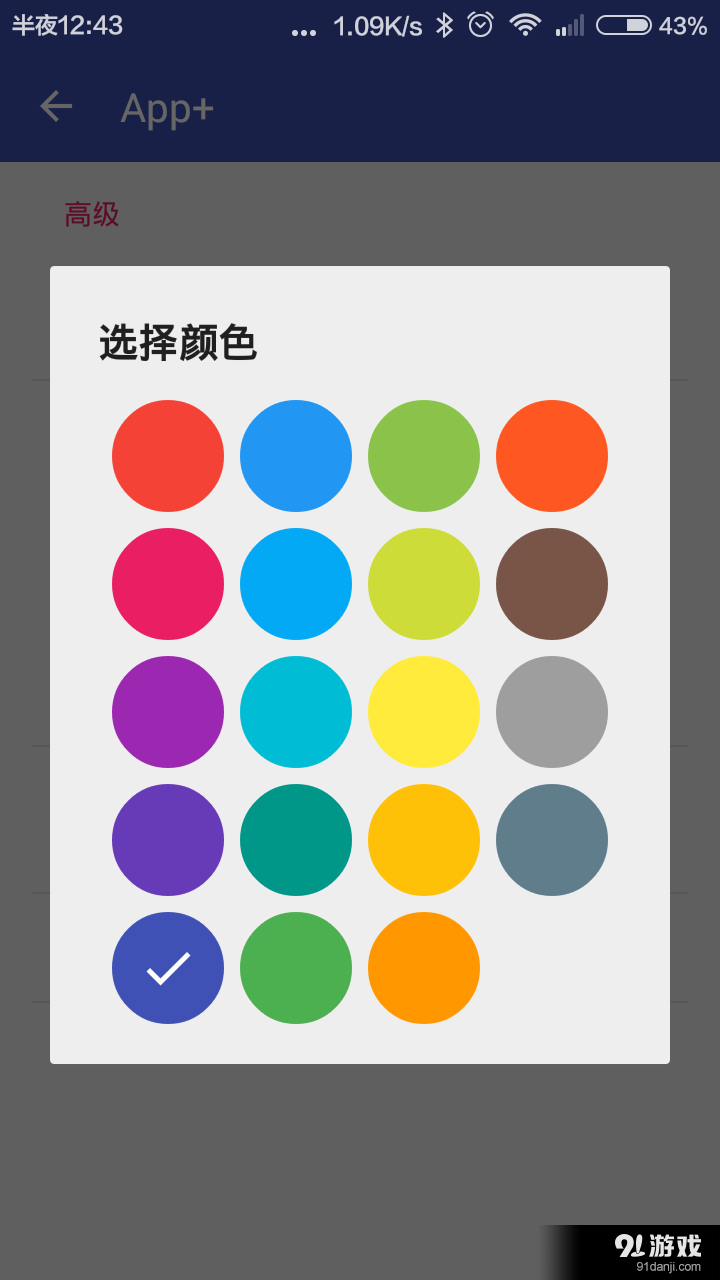Select the blue color in the top row
Viewport: 720px width, 1280px height.
(x=296, y=456)
